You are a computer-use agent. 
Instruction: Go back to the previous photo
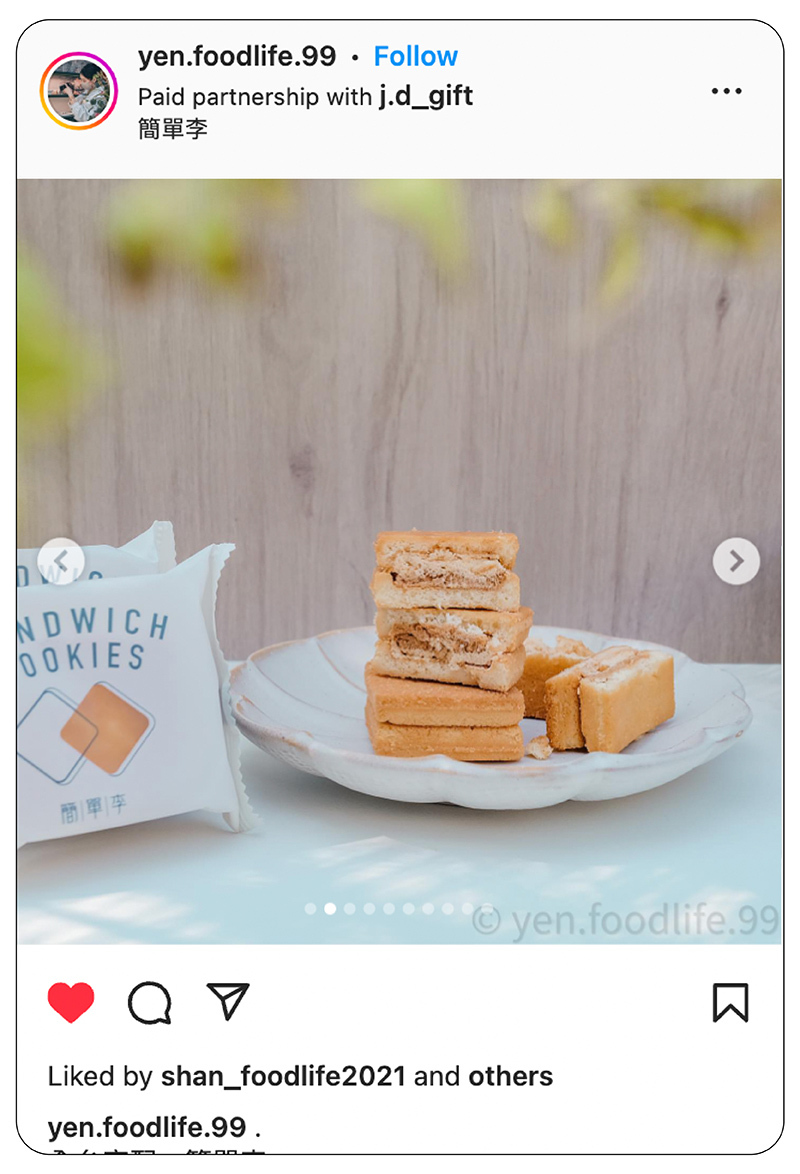61,561
